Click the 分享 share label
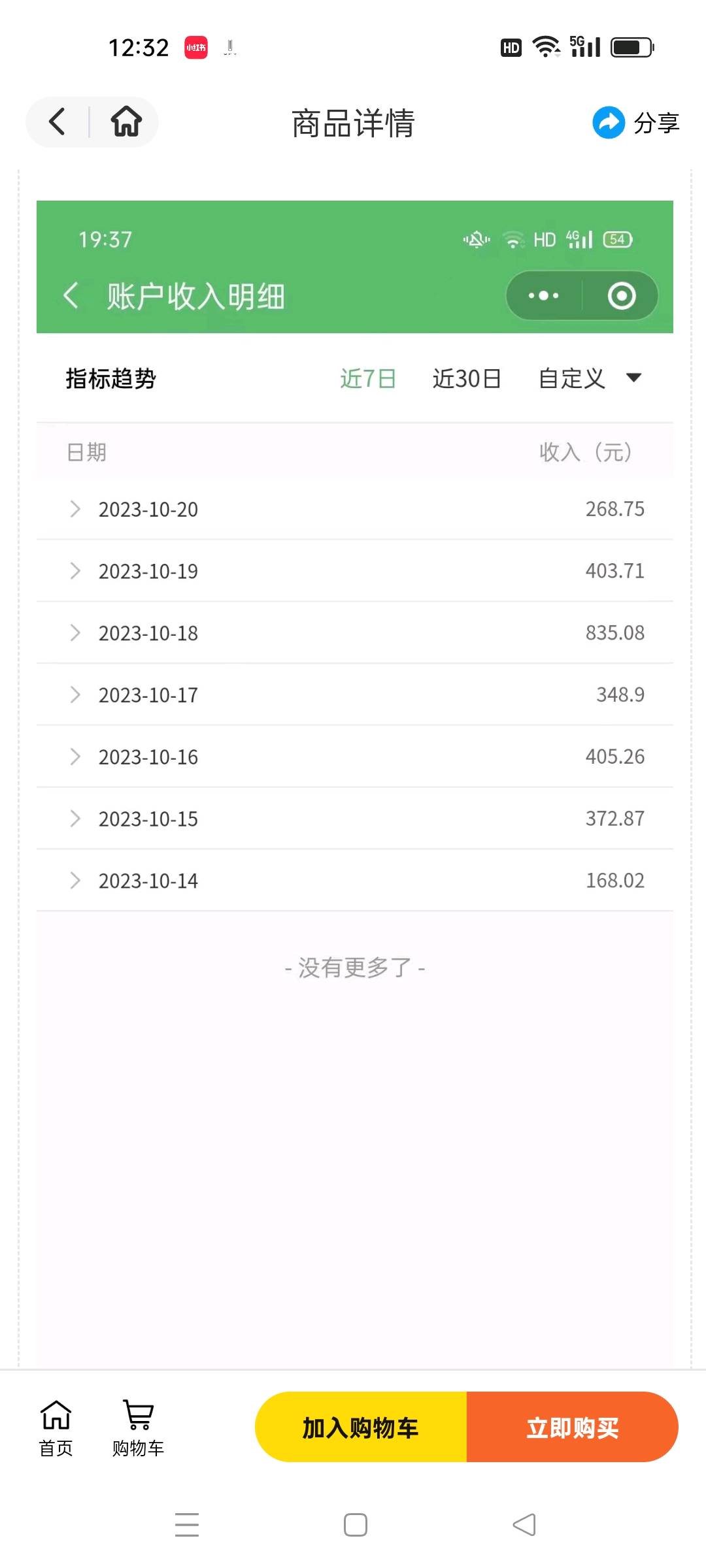706x1568 pixels. click(656, 122)
